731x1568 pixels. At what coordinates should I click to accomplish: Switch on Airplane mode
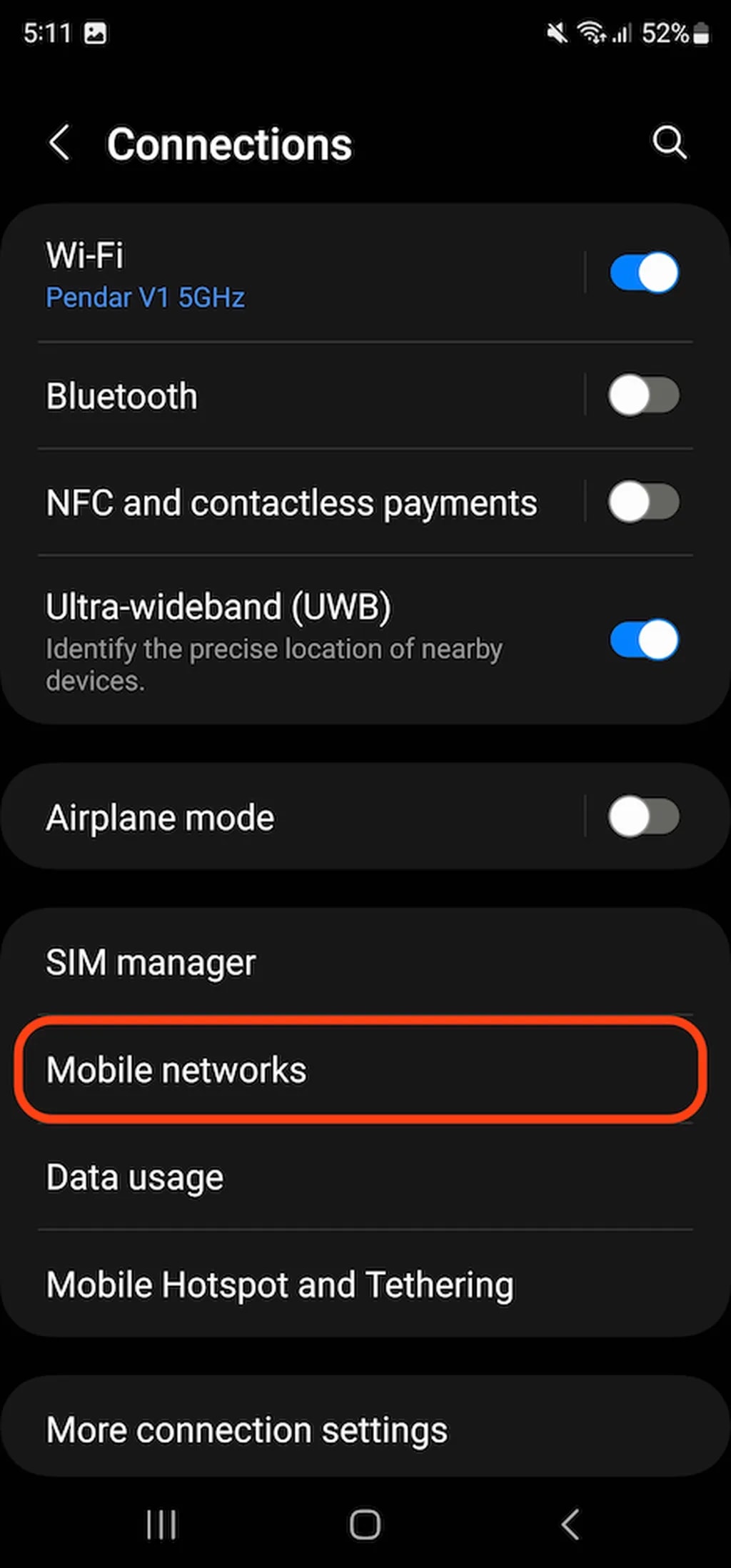(x=643, y=816)
